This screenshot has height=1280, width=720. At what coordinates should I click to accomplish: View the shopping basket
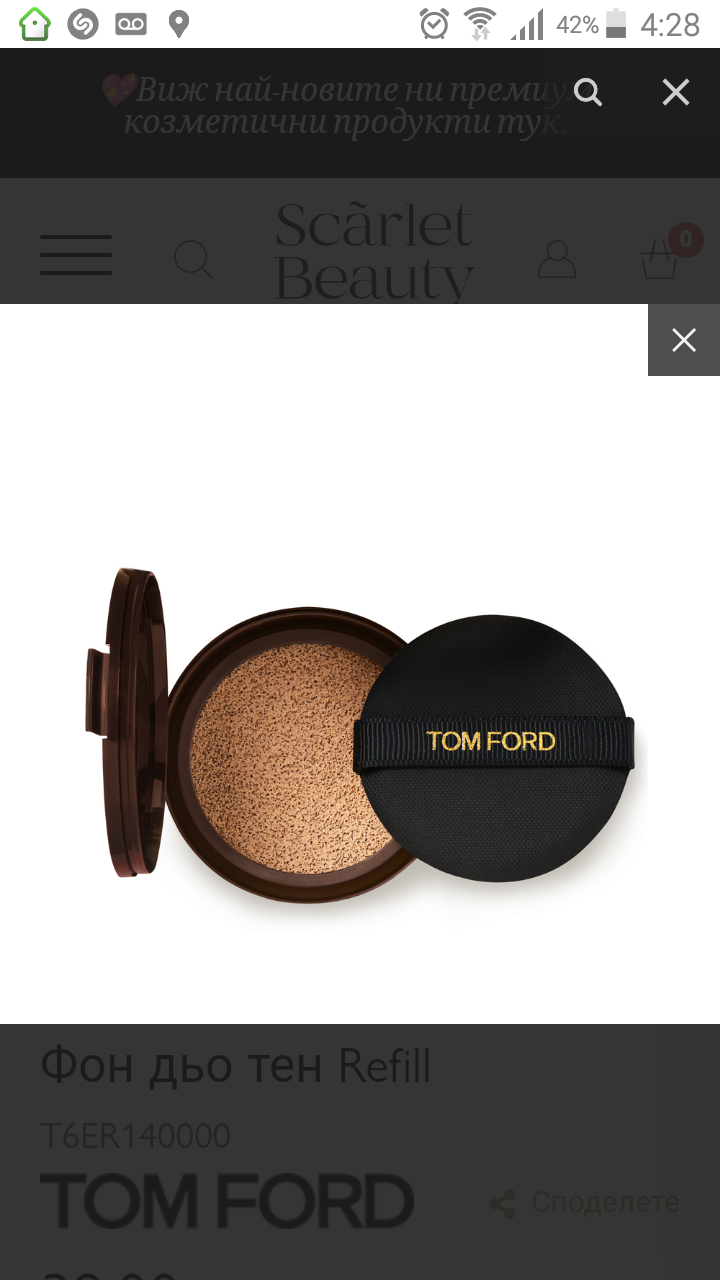tap(661, 258)
